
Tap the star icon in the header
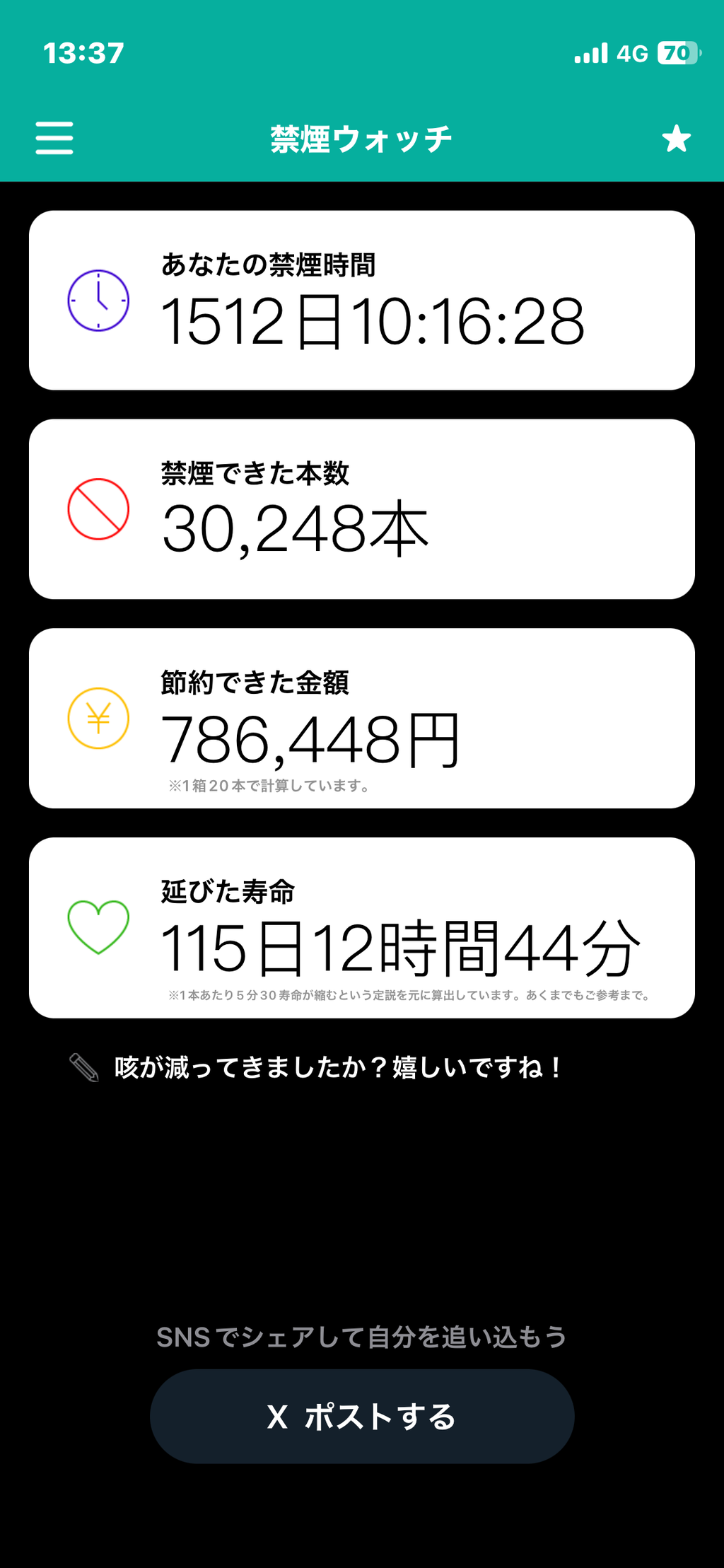coord(676,139)
